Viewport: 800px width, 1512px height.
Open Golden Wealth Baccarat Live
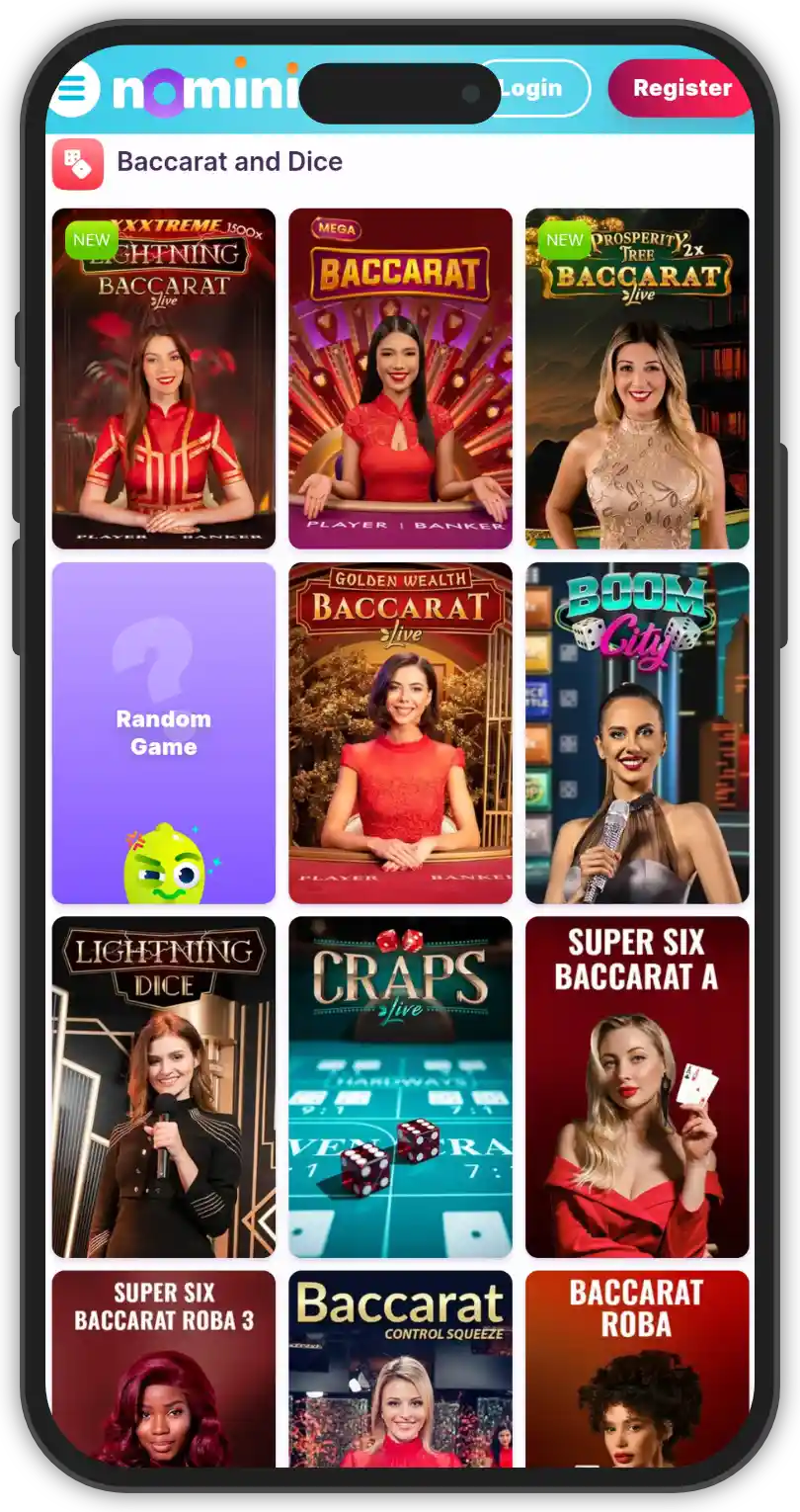[x=400, y=733]
